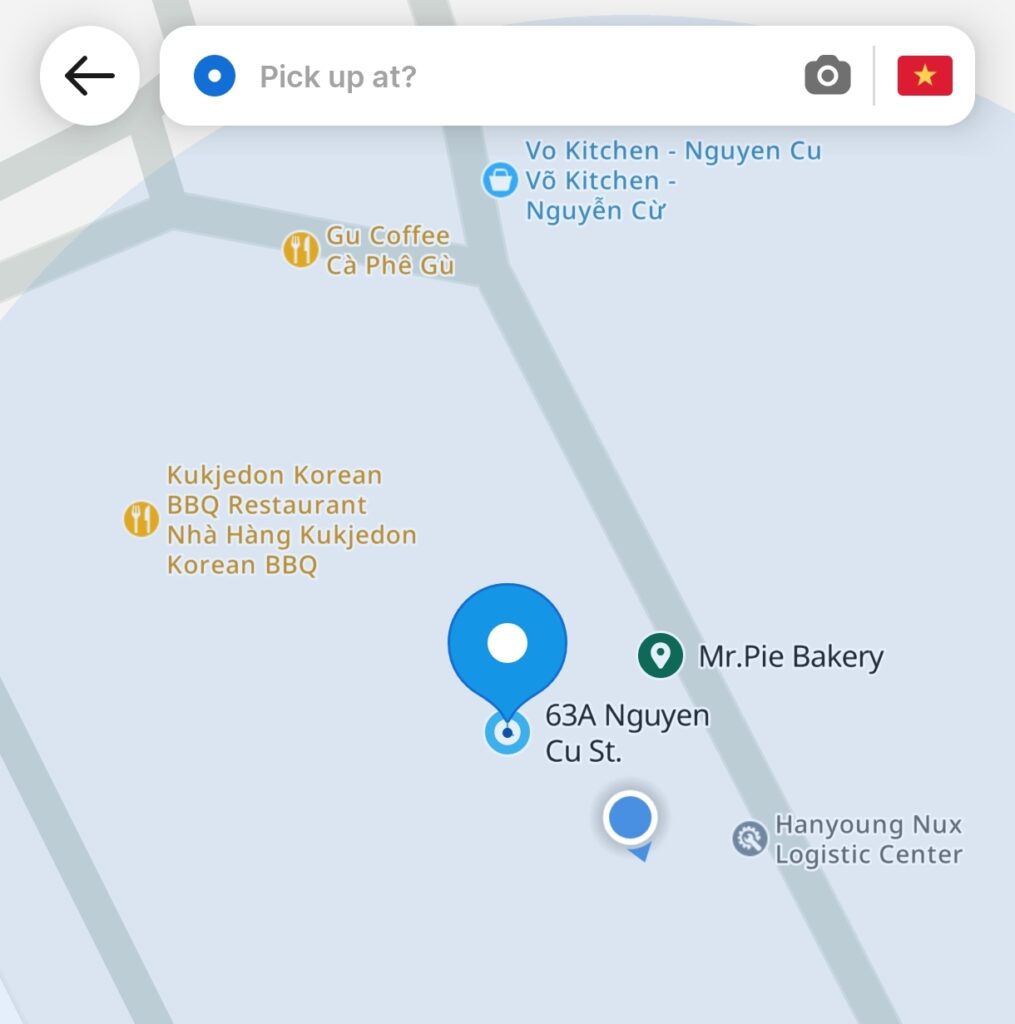This screenshot has height=1024, width=1015.
Task: Select the Mr.Pie Bakery green pin icon
Action: pyautogui.click(x=660, y=657)
